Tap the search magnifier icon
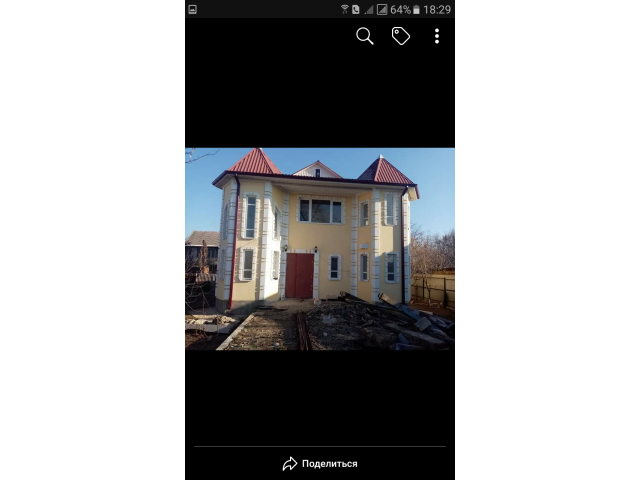Image resolution: width=640 pixels, height=480 pixels. click(x=365, y=36)
